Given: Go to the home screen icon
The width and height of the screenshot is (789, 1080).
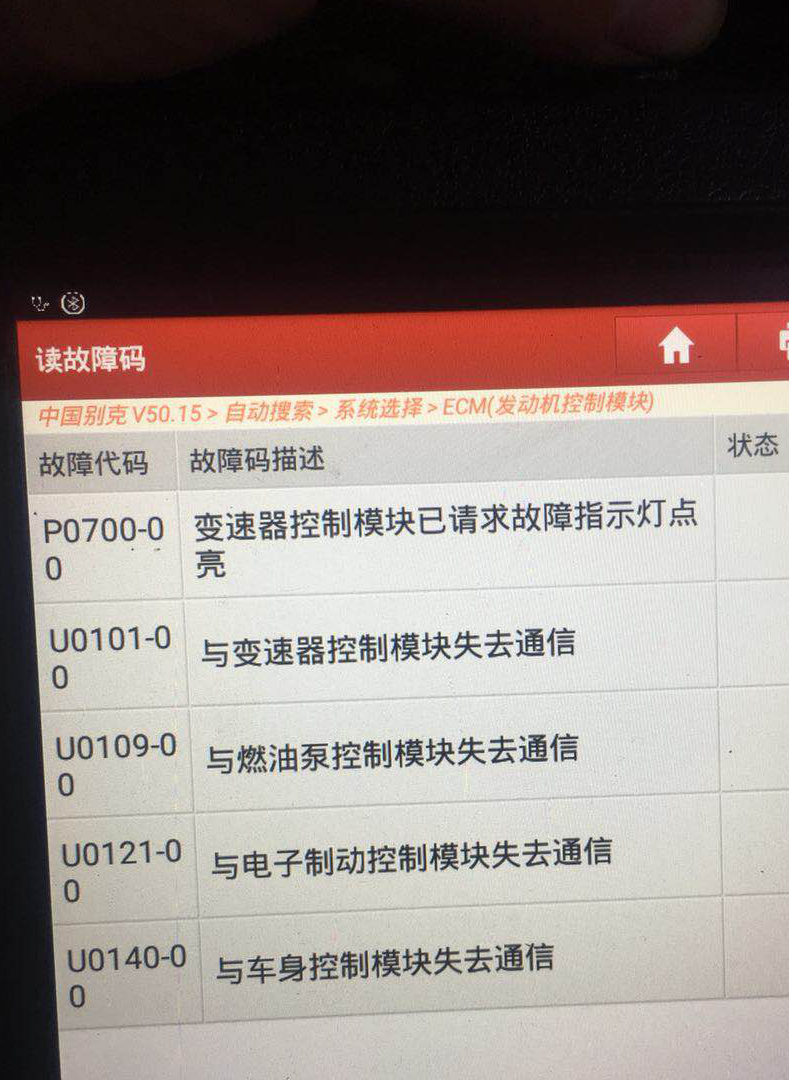Looking at the screenshot, I should tap(676, 346).
